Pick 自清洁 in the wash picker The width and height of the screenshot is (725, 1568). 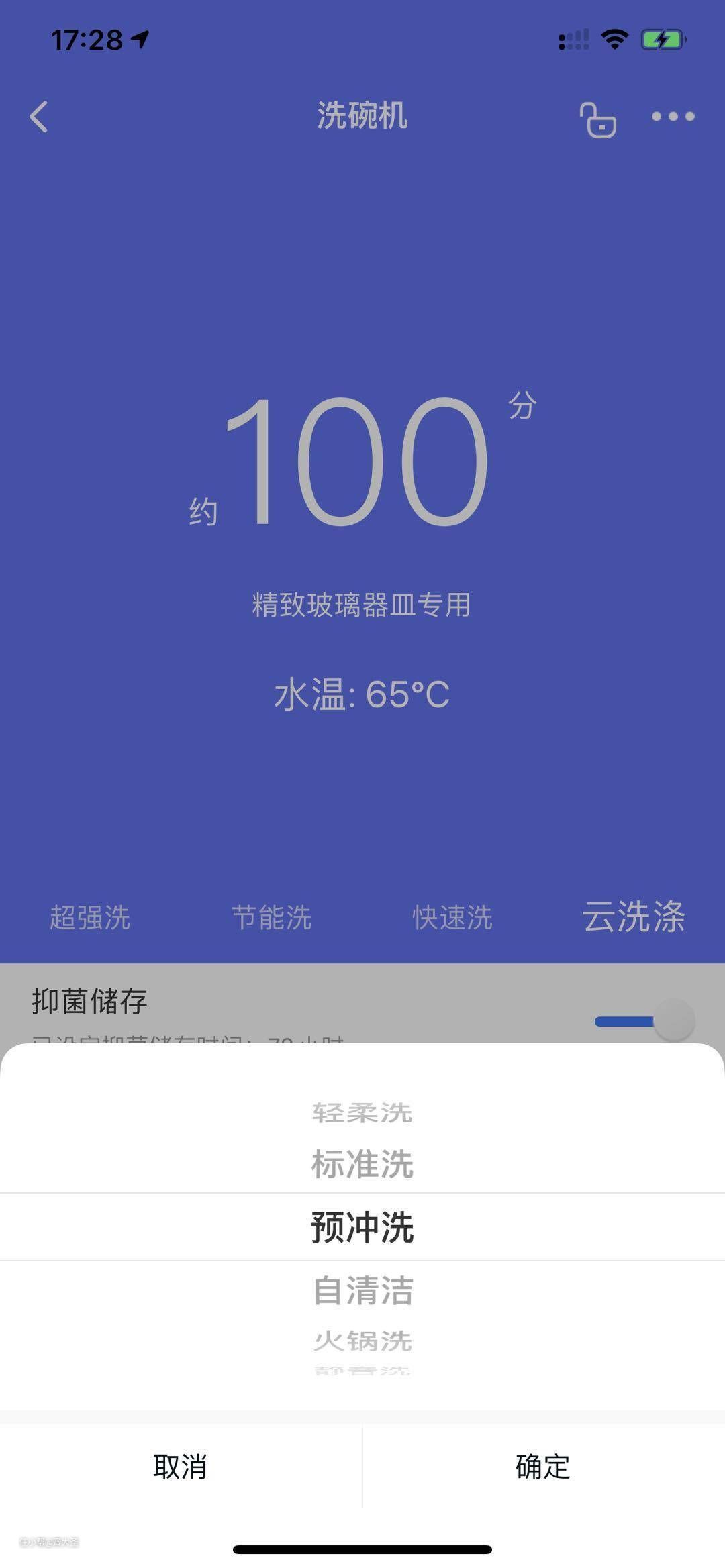(362, 1290)
